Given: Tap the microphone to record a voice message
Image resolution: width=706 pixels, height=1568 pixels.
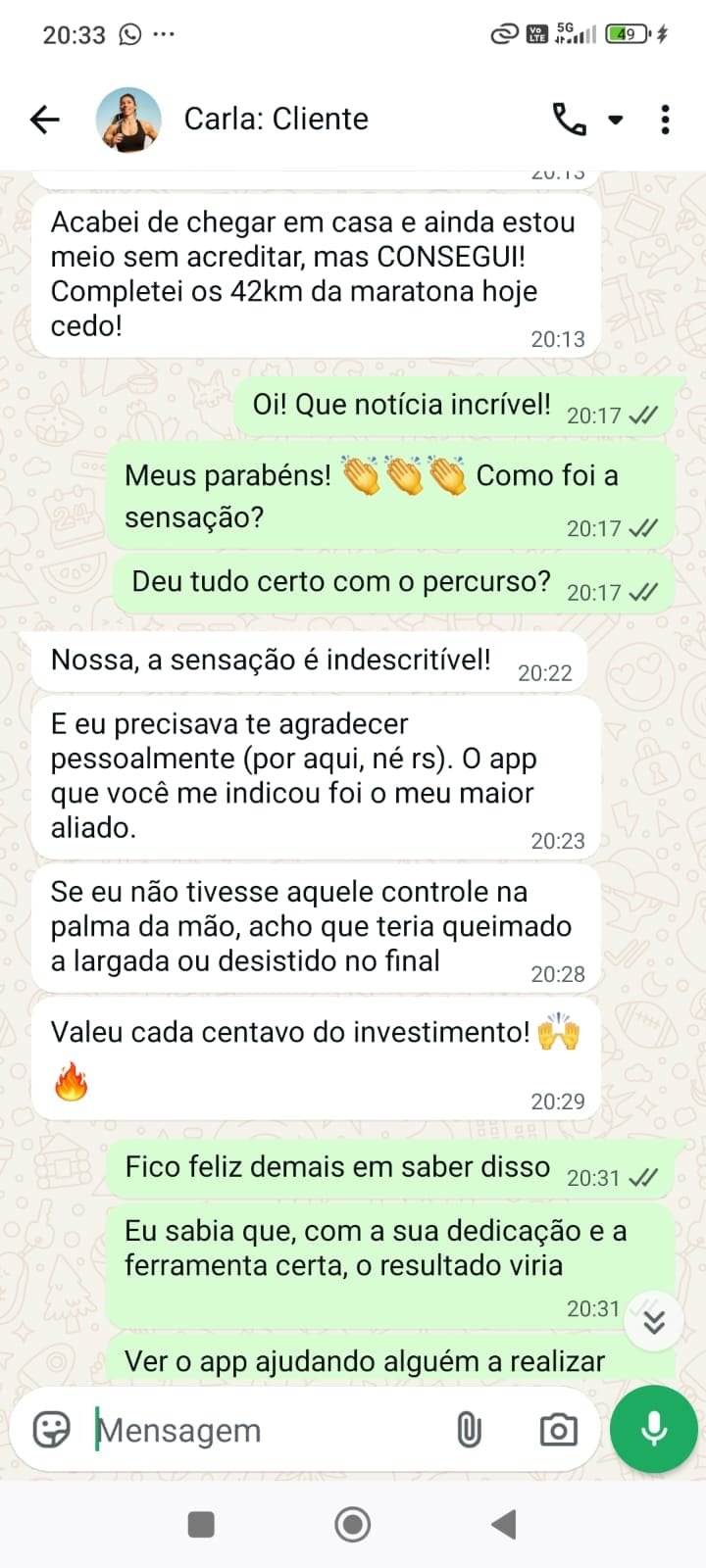Looking at the screenshot, I should tap(651, 1429).
